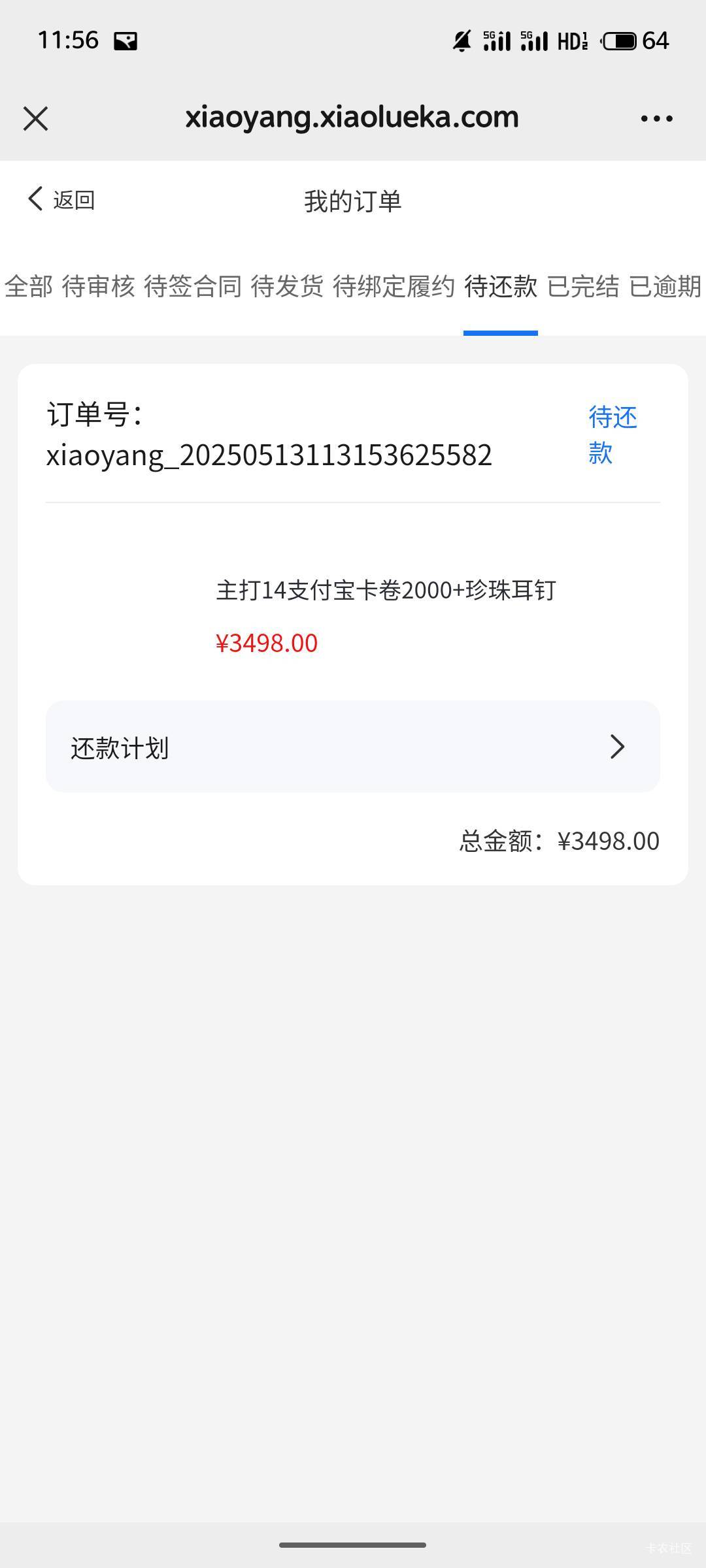
Task: Tap the 待还款 tab
Action: tap(501, 286)
